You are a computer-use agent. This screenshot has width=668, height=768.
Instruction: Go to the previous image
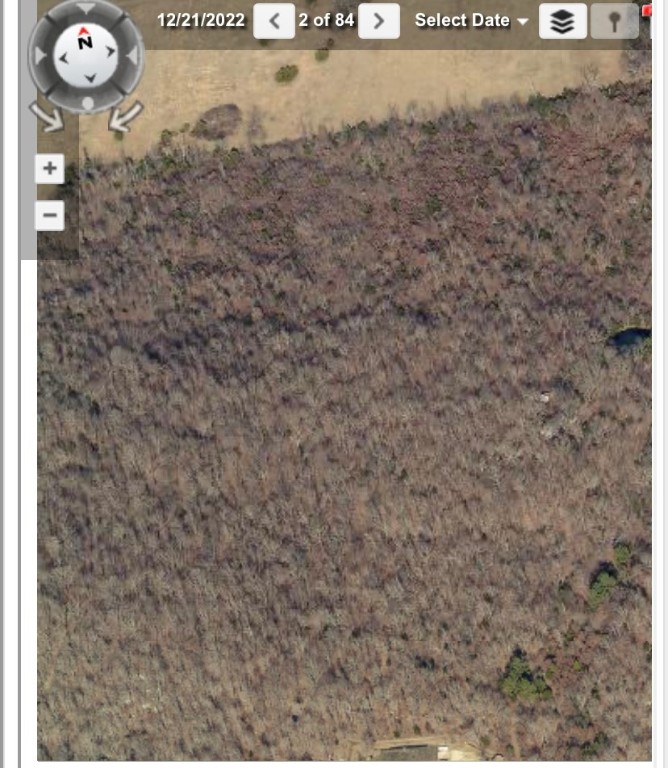274,21
